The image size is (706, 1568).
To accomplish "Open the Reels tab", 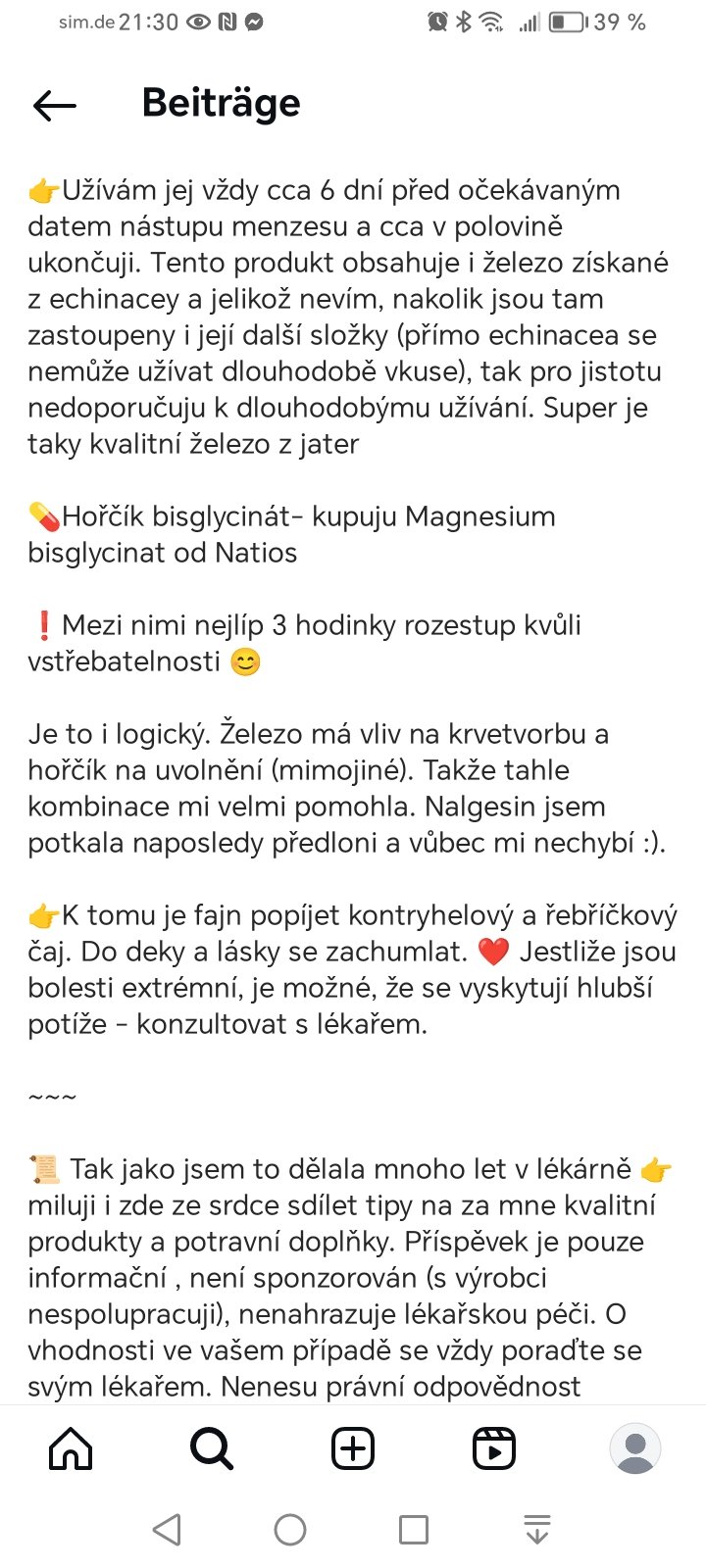I will [x=494, y=1448].
